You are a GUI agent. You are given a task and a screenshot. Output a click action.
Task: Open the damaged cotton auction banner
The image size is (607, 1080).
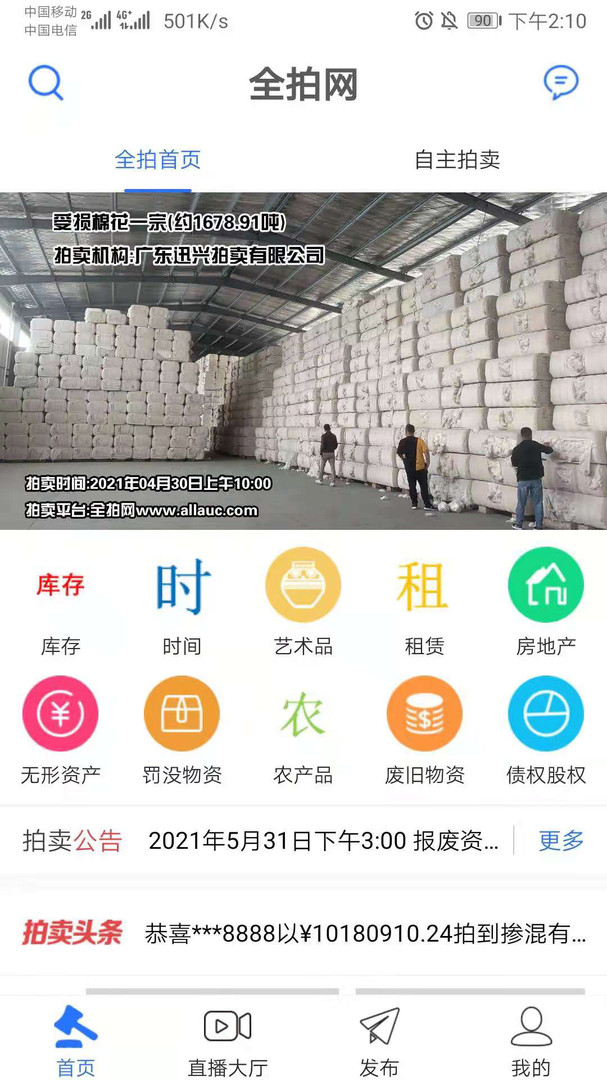pyautogui.click(x=303, y=360)
